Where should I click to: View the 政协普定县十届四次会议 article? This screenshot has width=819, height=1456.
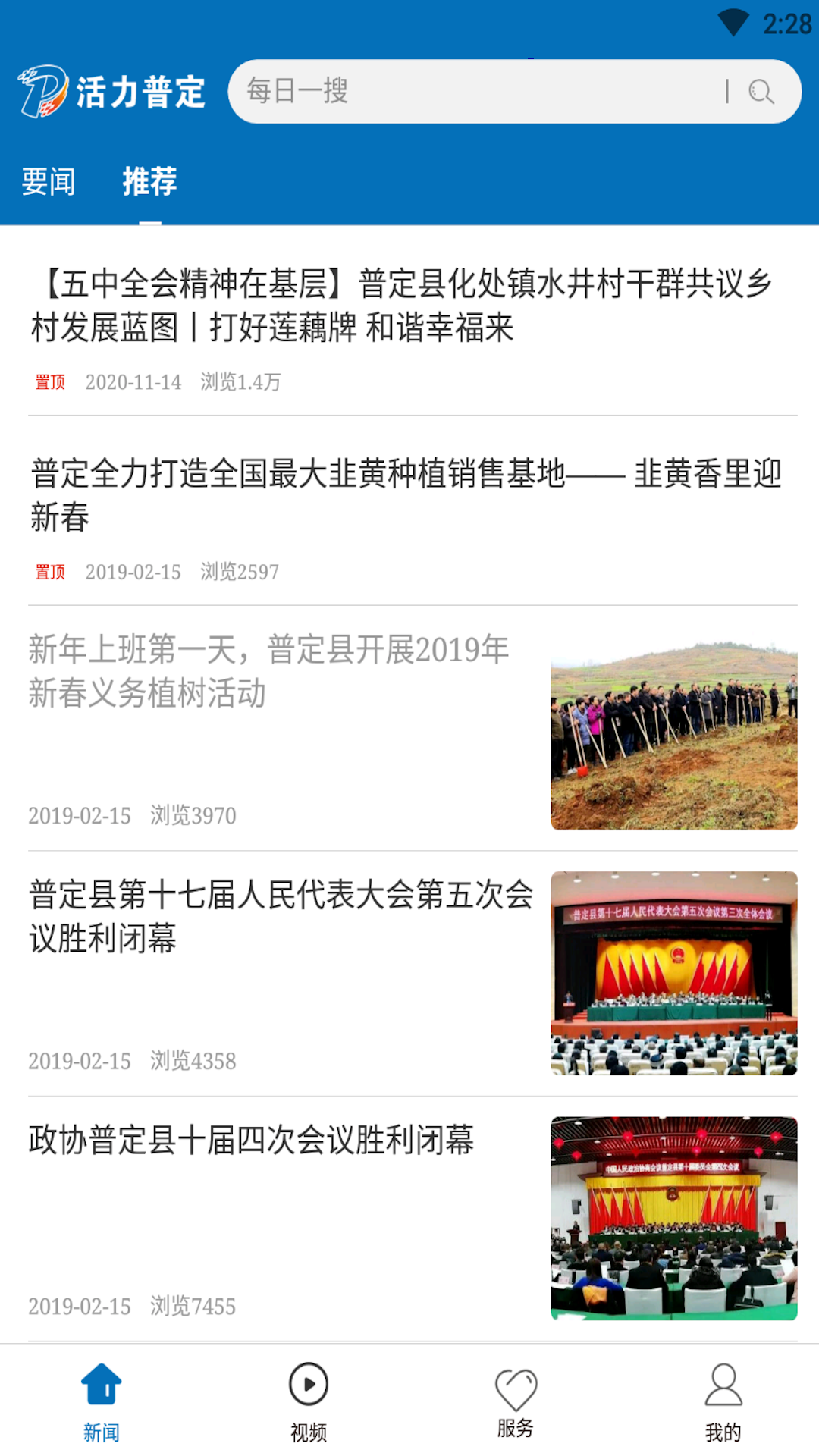pyautogui.click(x=252, y=1140)
